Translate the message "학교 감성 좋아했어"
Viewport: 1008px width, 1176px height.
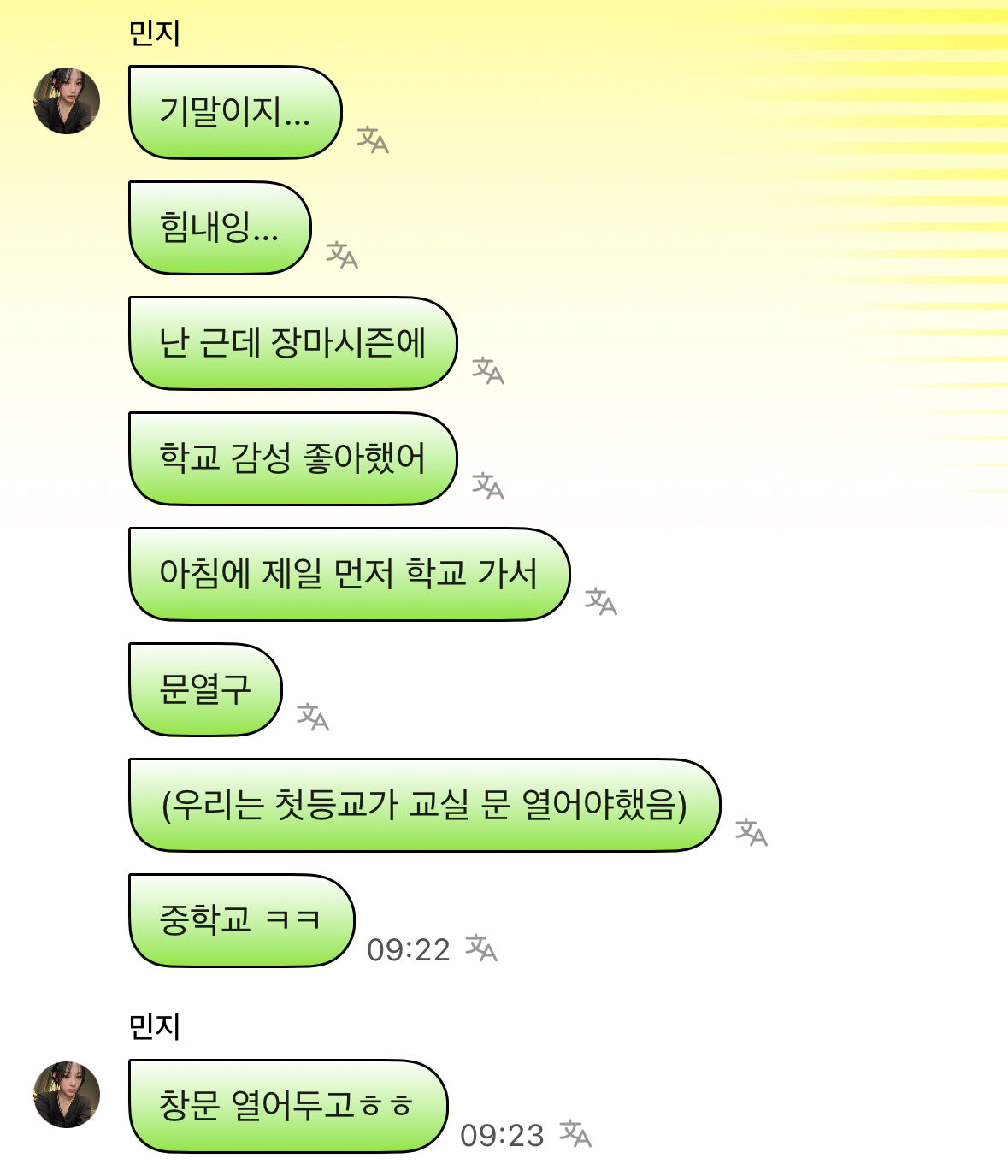[x=488, y=486]
